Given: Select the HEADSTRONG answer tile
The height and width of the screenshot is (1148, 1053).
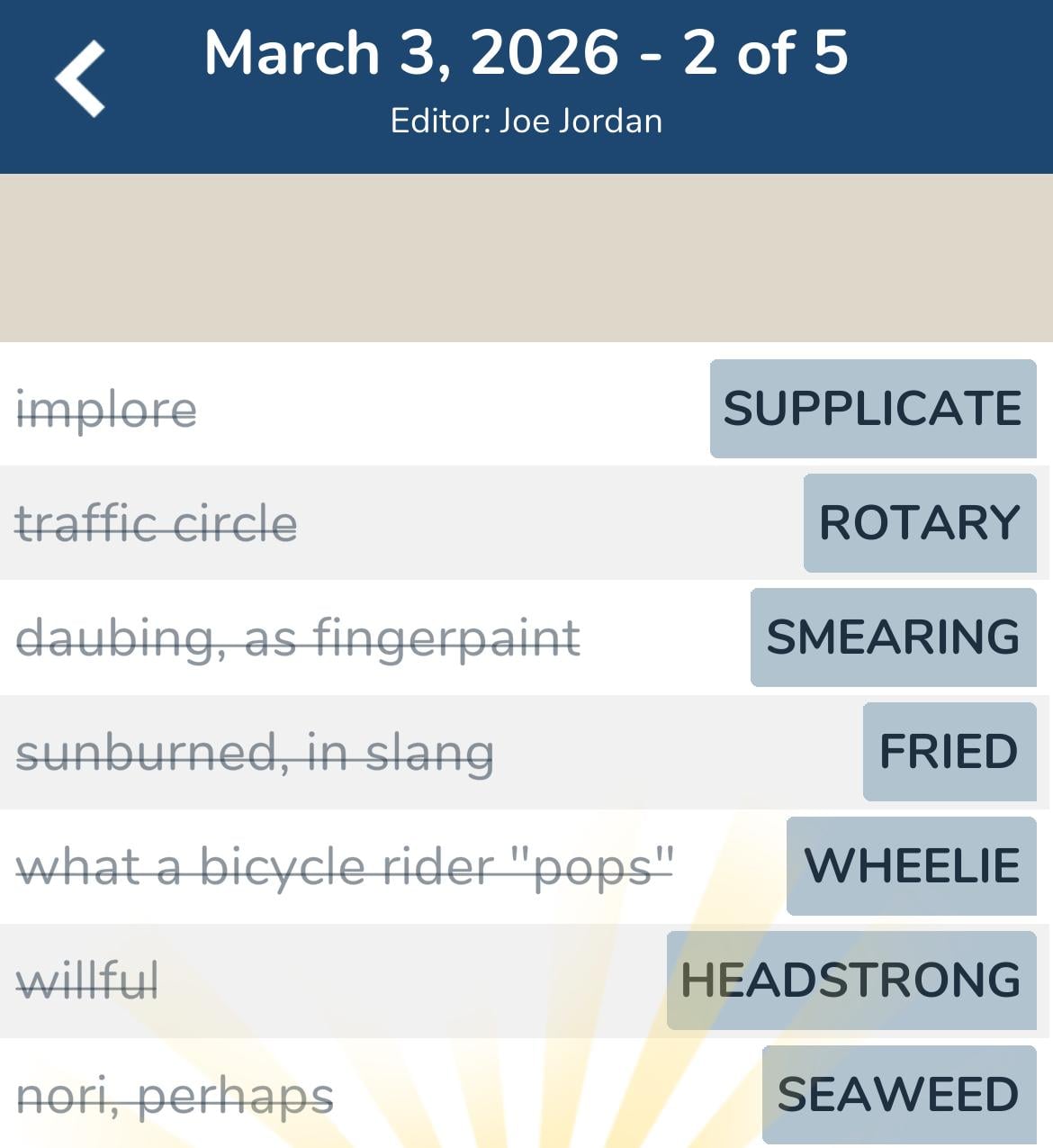Looking at the screenshot, I should click(850, 981).
